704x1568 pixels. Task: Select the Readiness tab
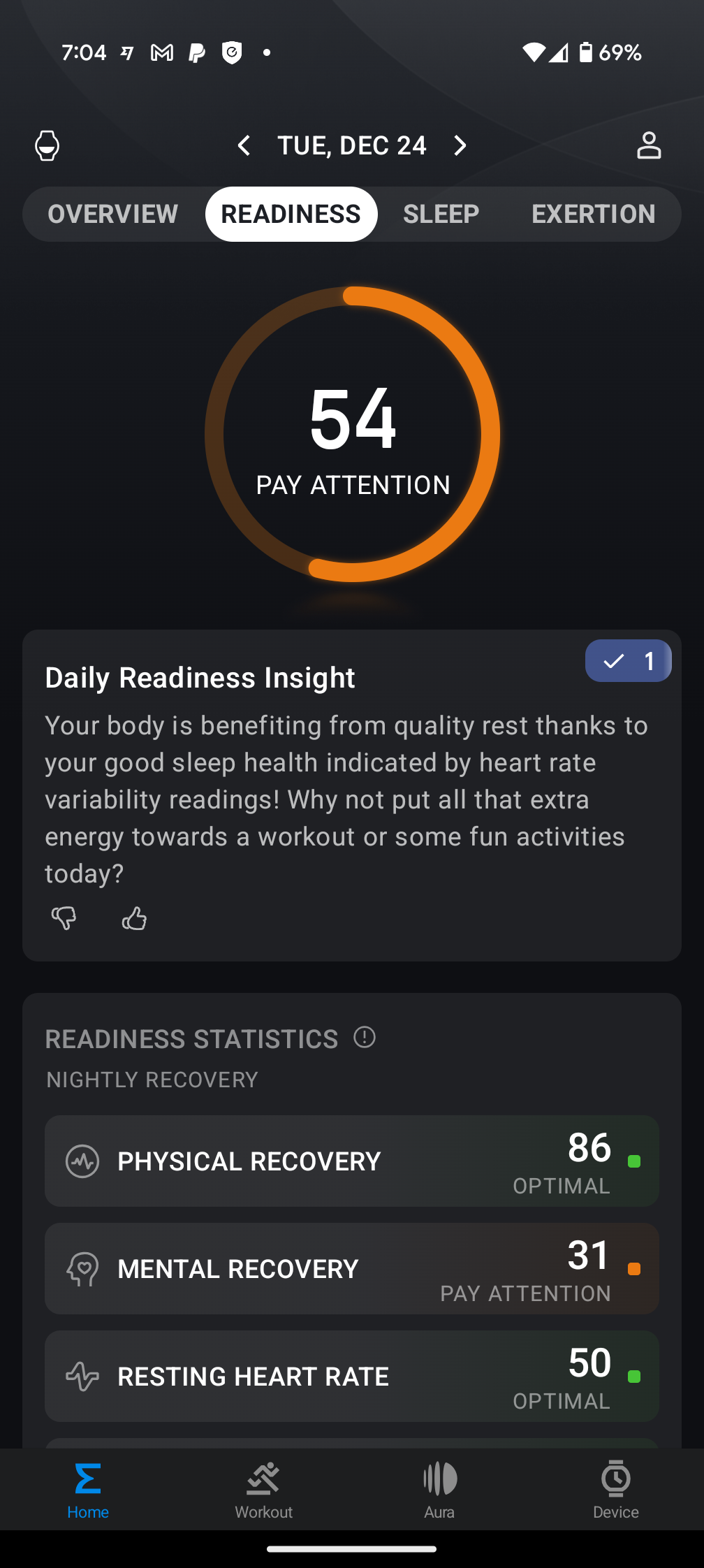tap(291, 214)
